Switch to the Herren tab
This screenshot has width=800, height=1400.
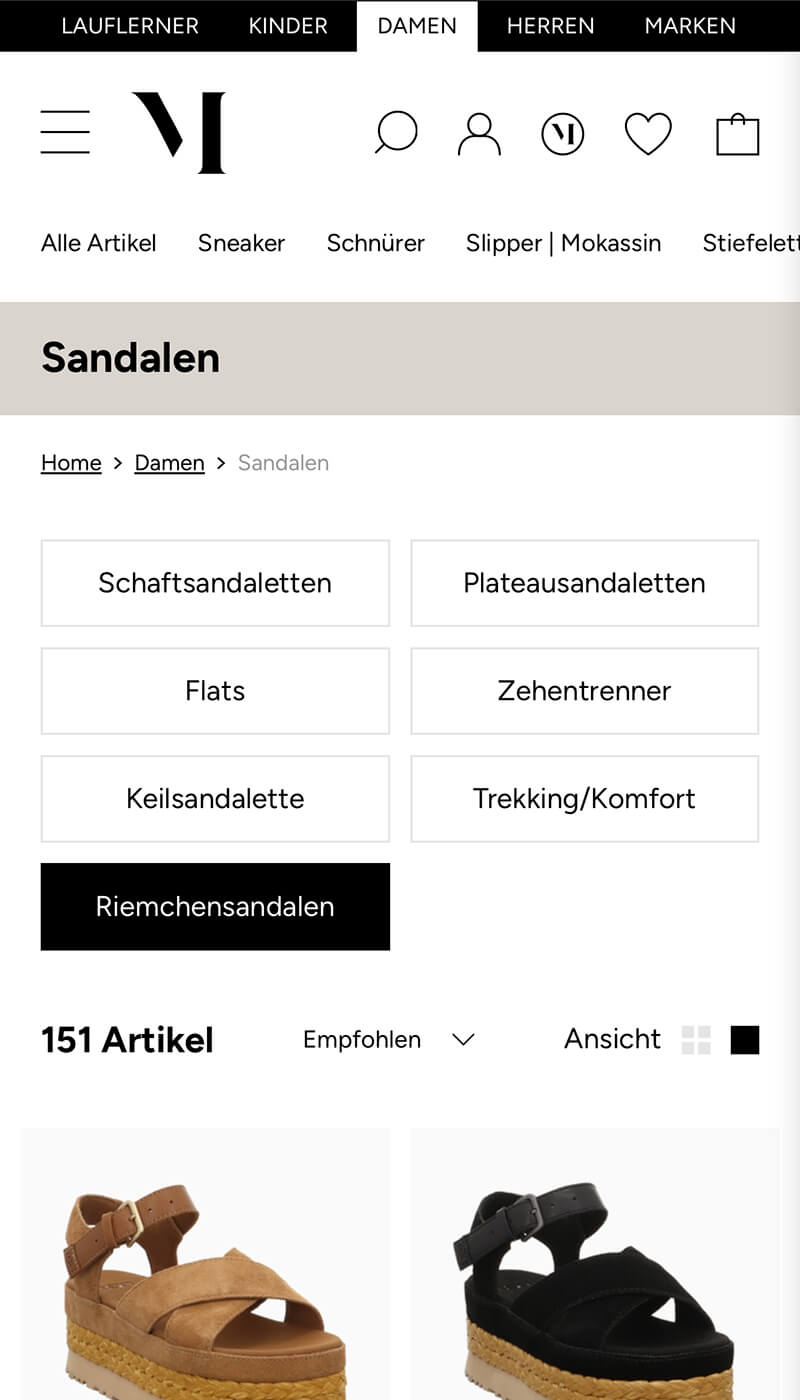[550, 26]
